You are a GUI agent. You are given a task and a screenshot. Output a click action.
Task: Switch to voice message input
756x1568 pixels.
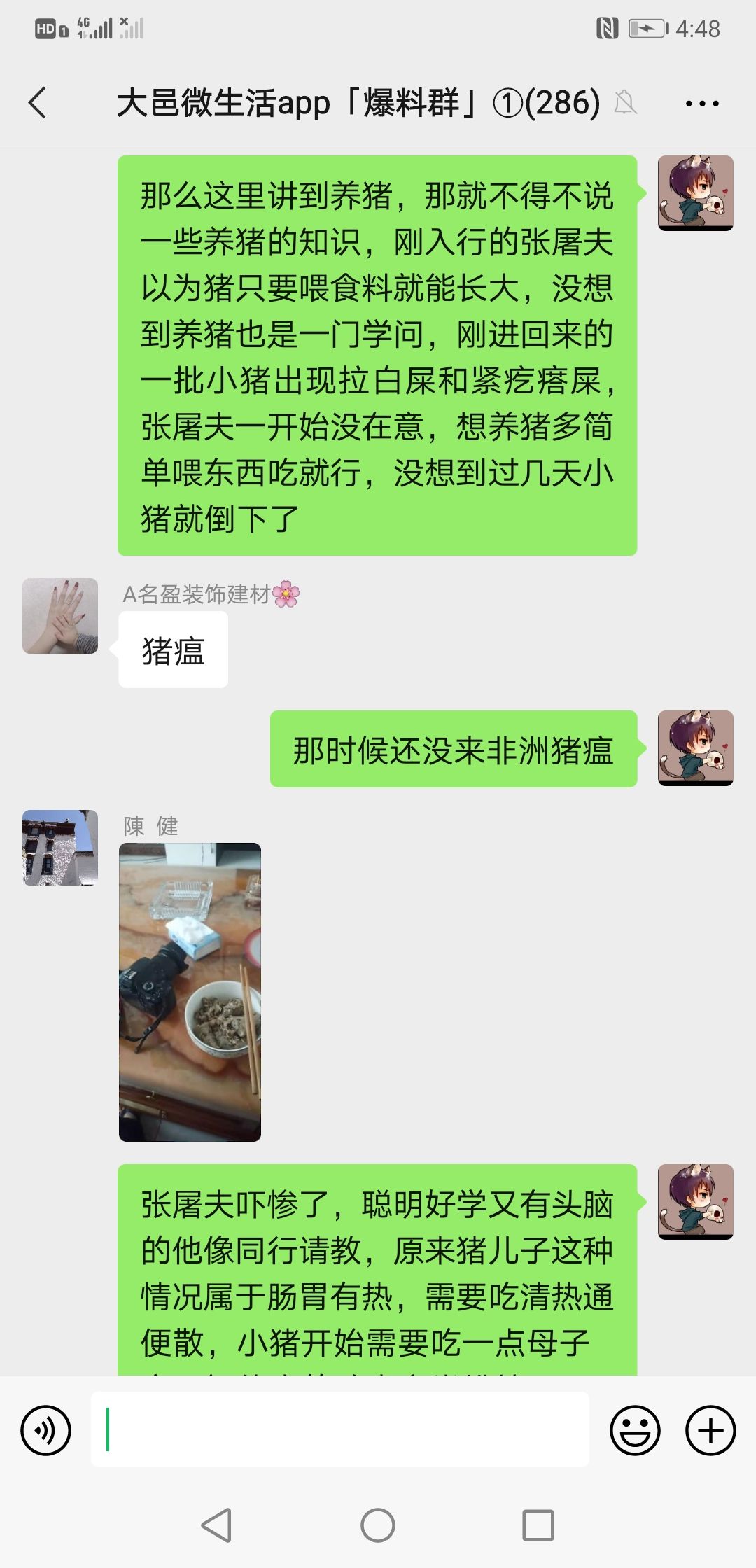(x=46, y=1430)
